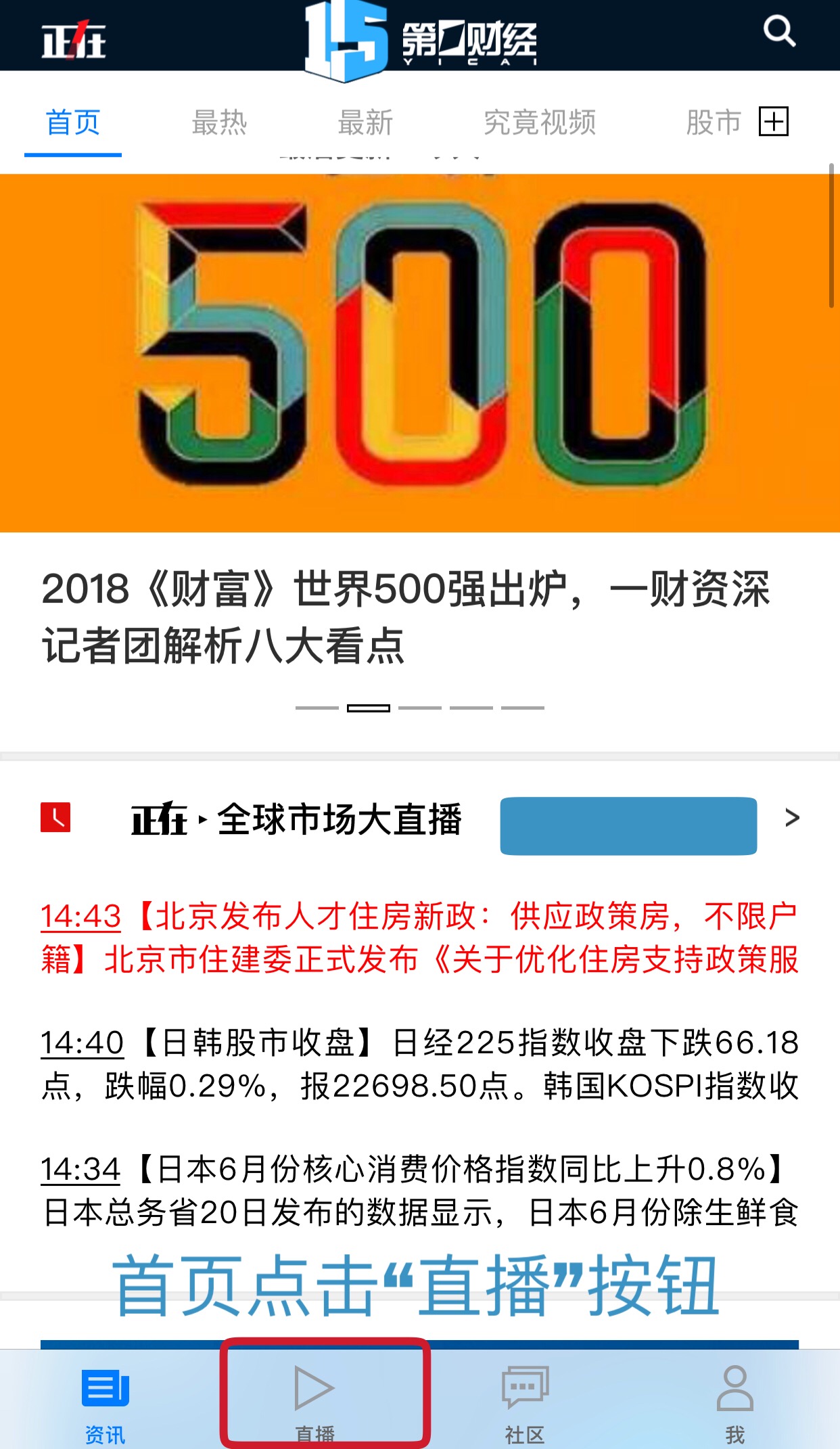Open the channel manager plus icon

coord(774,122)
